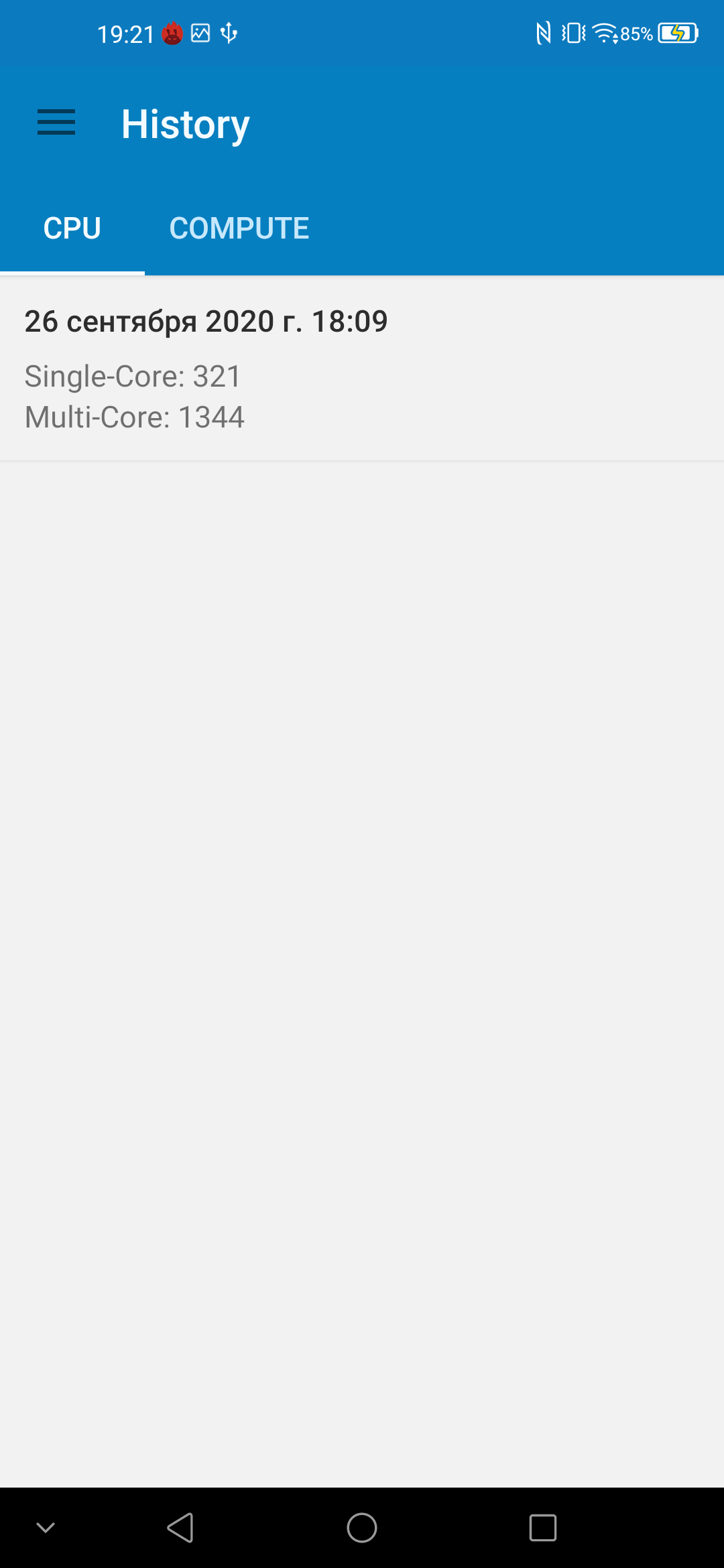Hide the navigation bar with the chevron
Image resolution: width=724 pixels, height=1568 pixels.
[x=46, y=1528]
